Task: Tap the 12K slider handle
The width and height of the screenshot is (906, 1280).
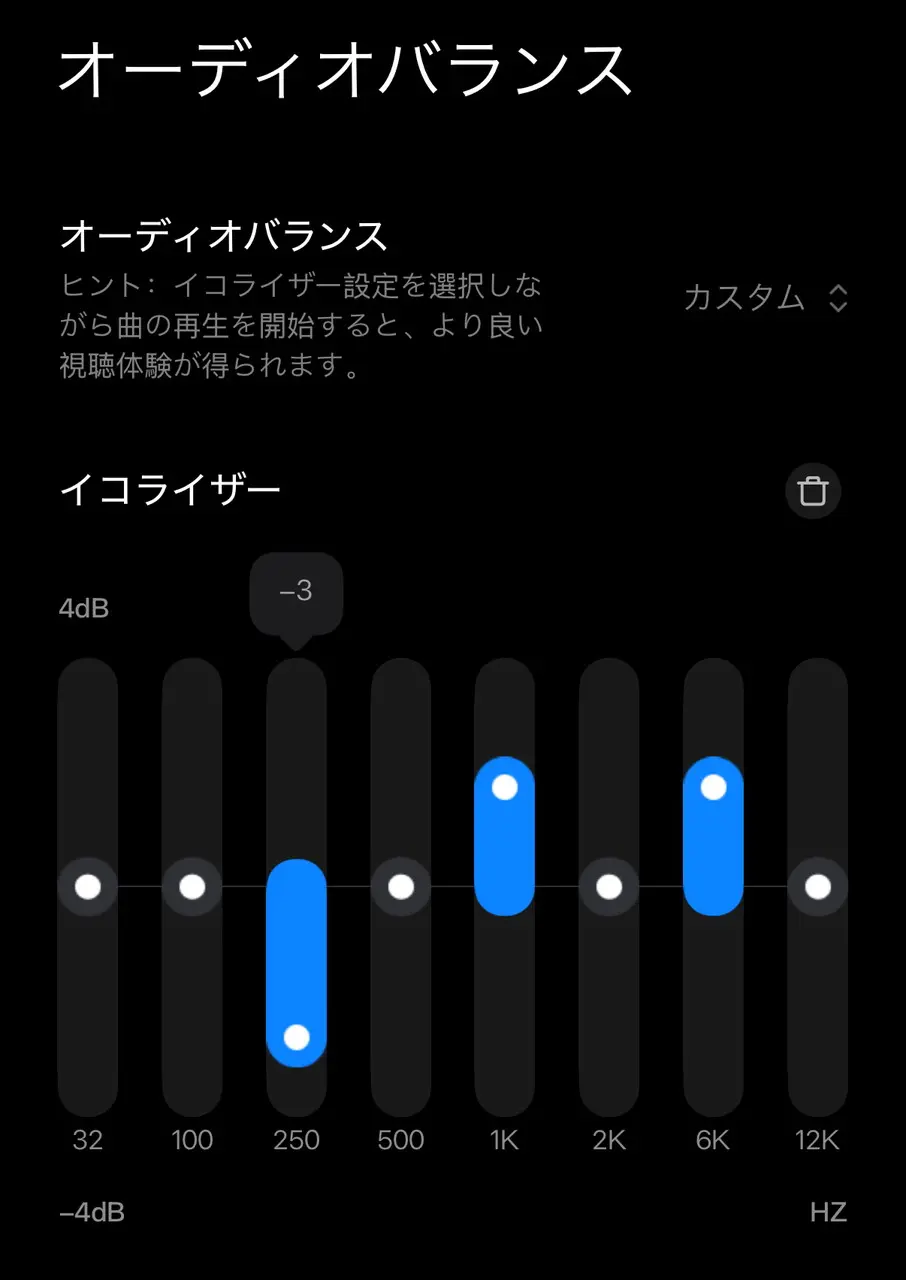Action: tap(818, 887)
